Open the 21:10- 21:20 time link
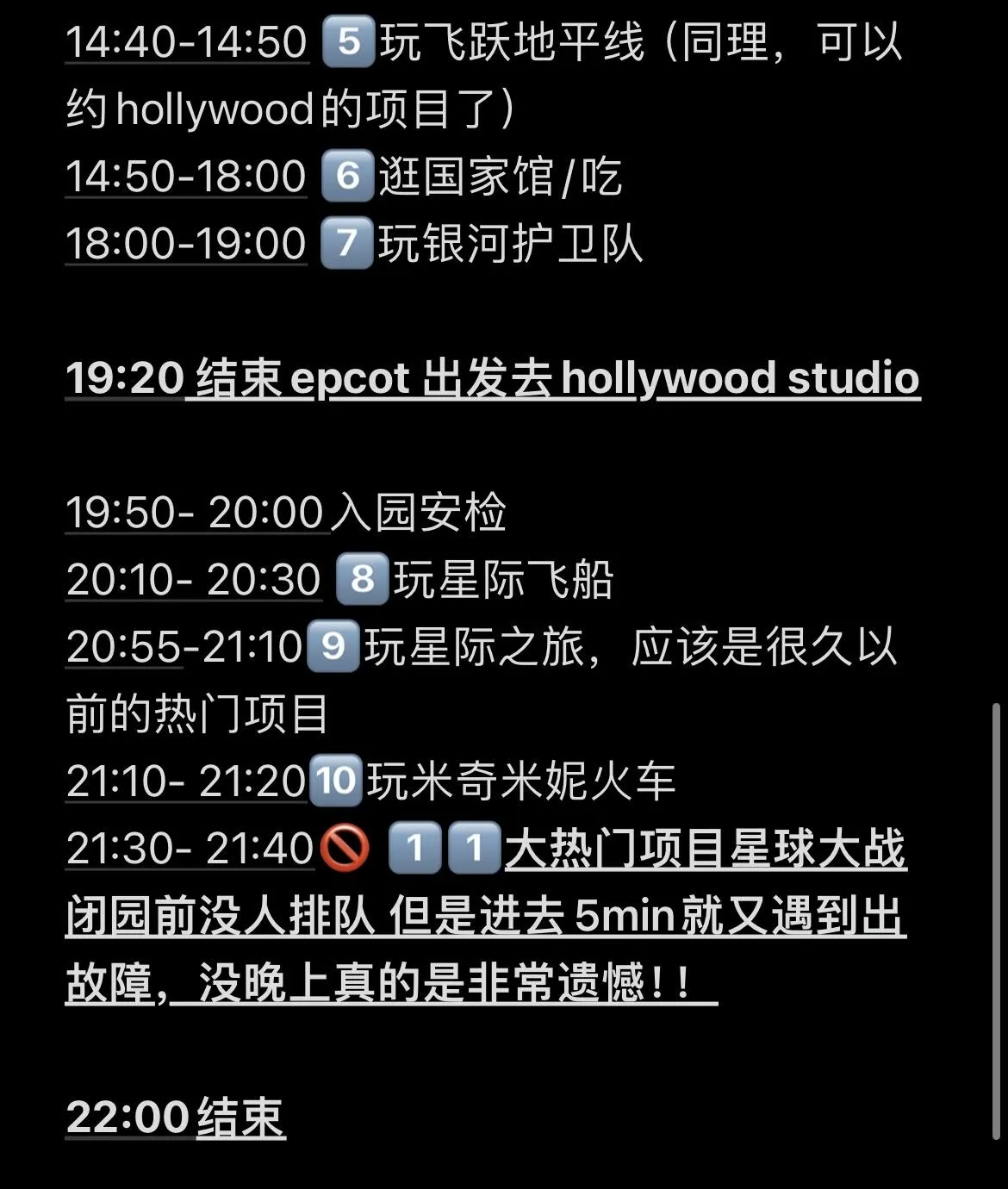 [x=186, y=781]
